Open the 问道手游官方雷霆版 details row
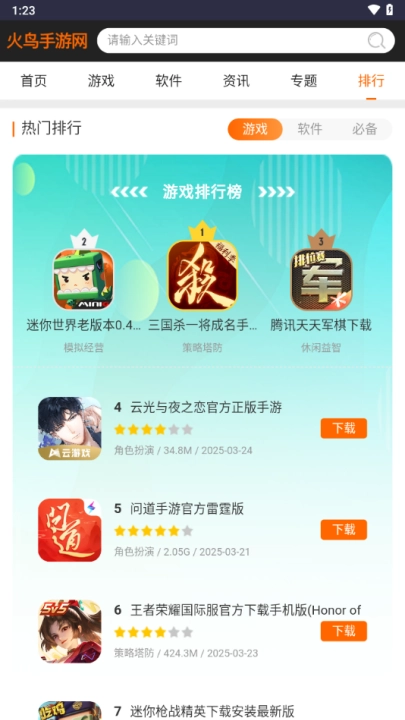 coord(202,530)
